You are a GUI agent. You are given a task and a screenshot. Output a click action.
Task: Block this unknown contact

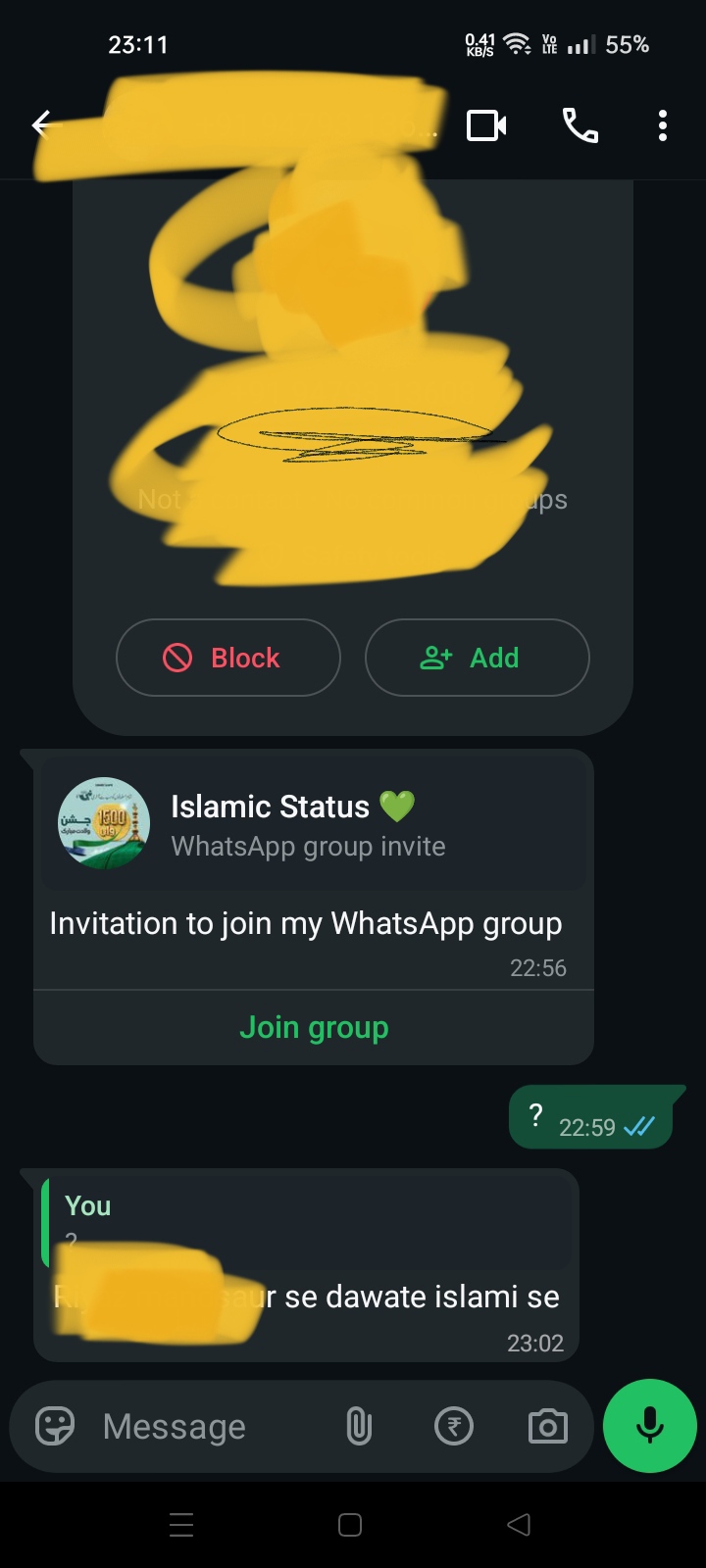tap(228, 658)
